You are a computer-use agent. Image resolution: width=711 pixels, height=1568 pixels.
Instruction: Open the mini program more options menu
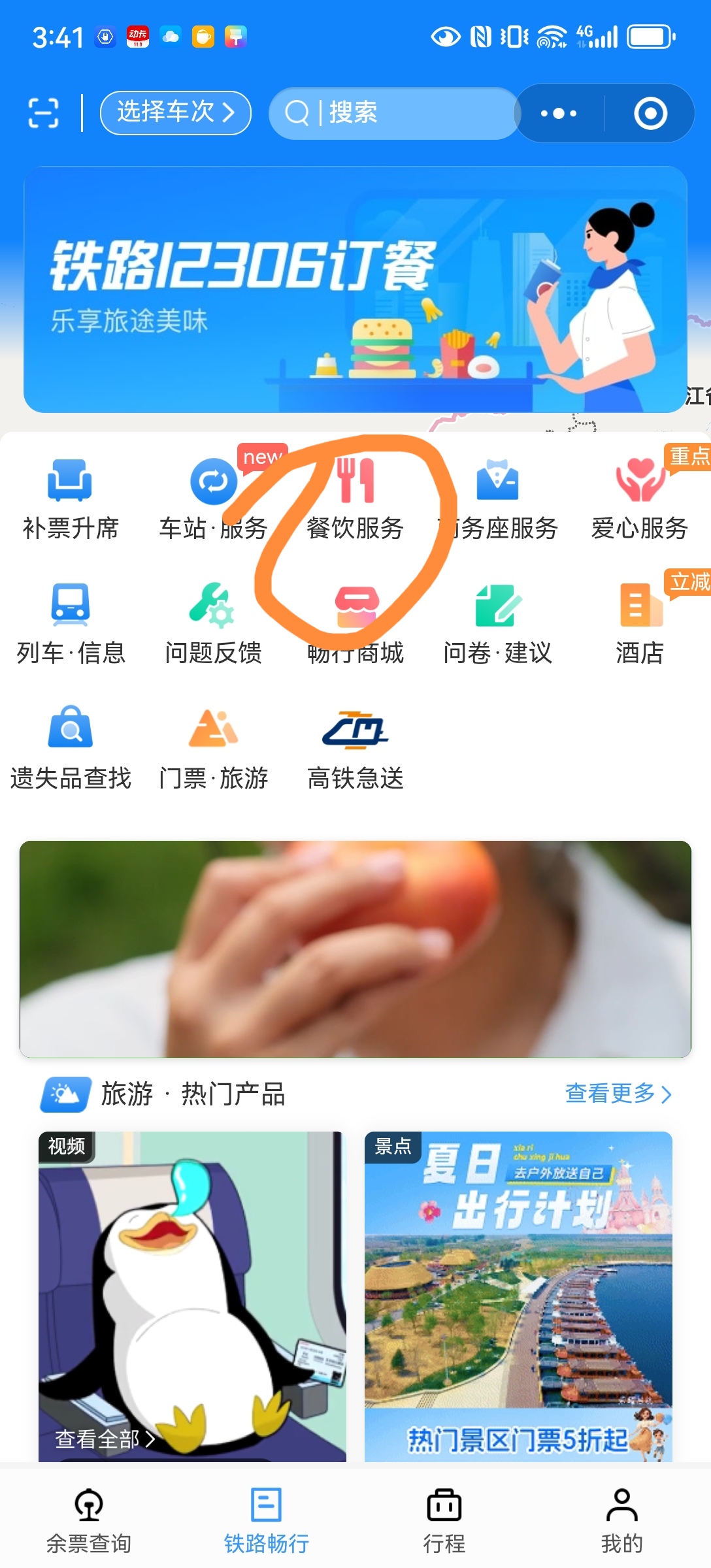point(559,113)
